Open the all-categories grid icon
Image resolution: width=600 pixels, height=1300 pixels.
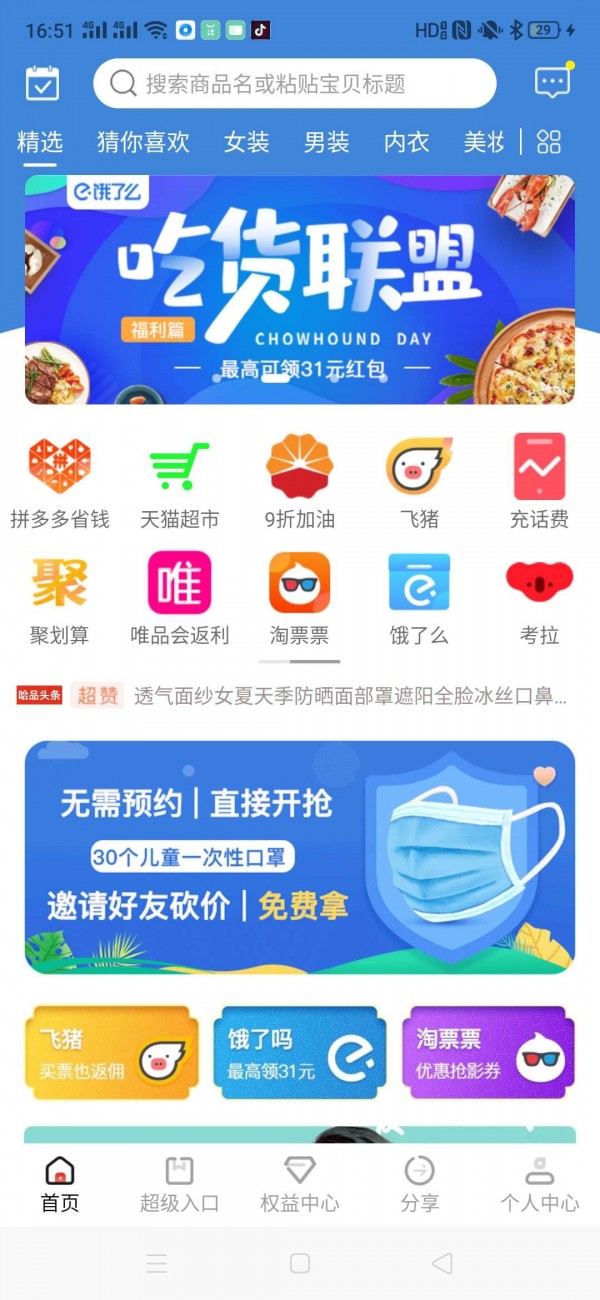(x=549, y=142)
